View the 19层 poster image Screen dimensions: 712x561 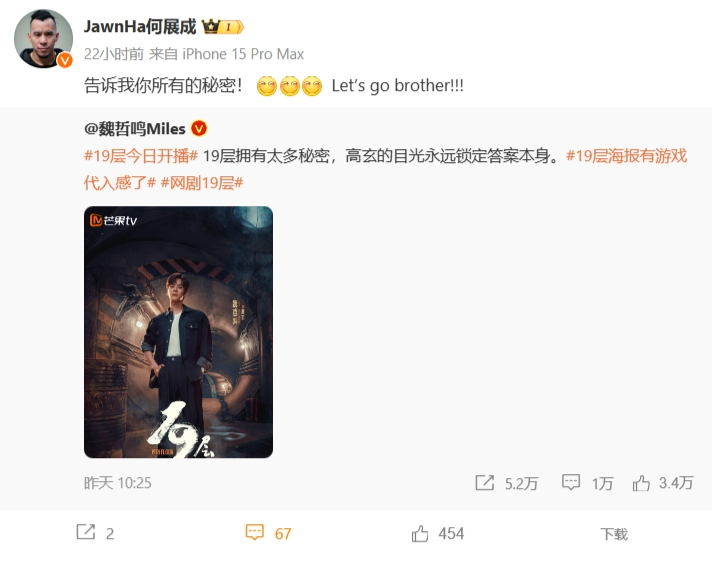click(178, 332)
